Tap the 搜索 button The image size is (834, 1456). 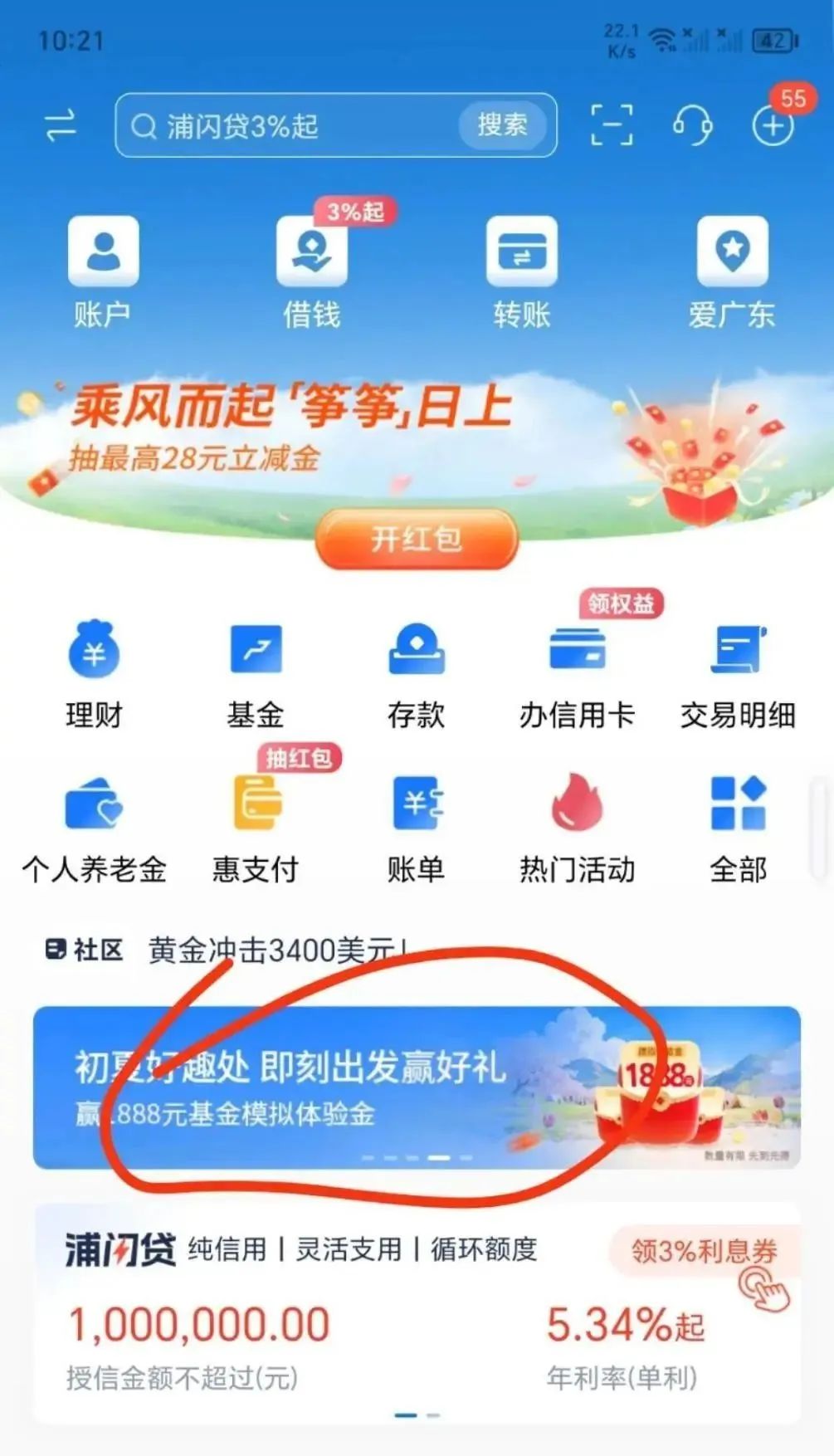tap(502, 125)
